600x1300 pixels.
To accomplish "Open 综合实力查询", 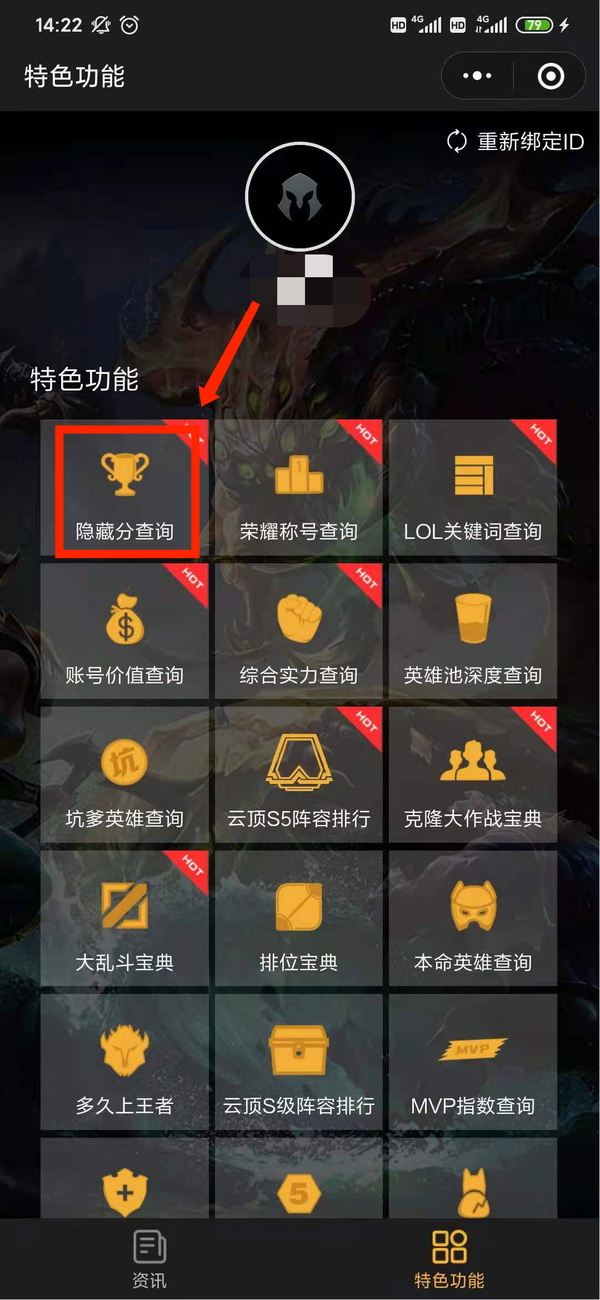I will tap(299, 632).
